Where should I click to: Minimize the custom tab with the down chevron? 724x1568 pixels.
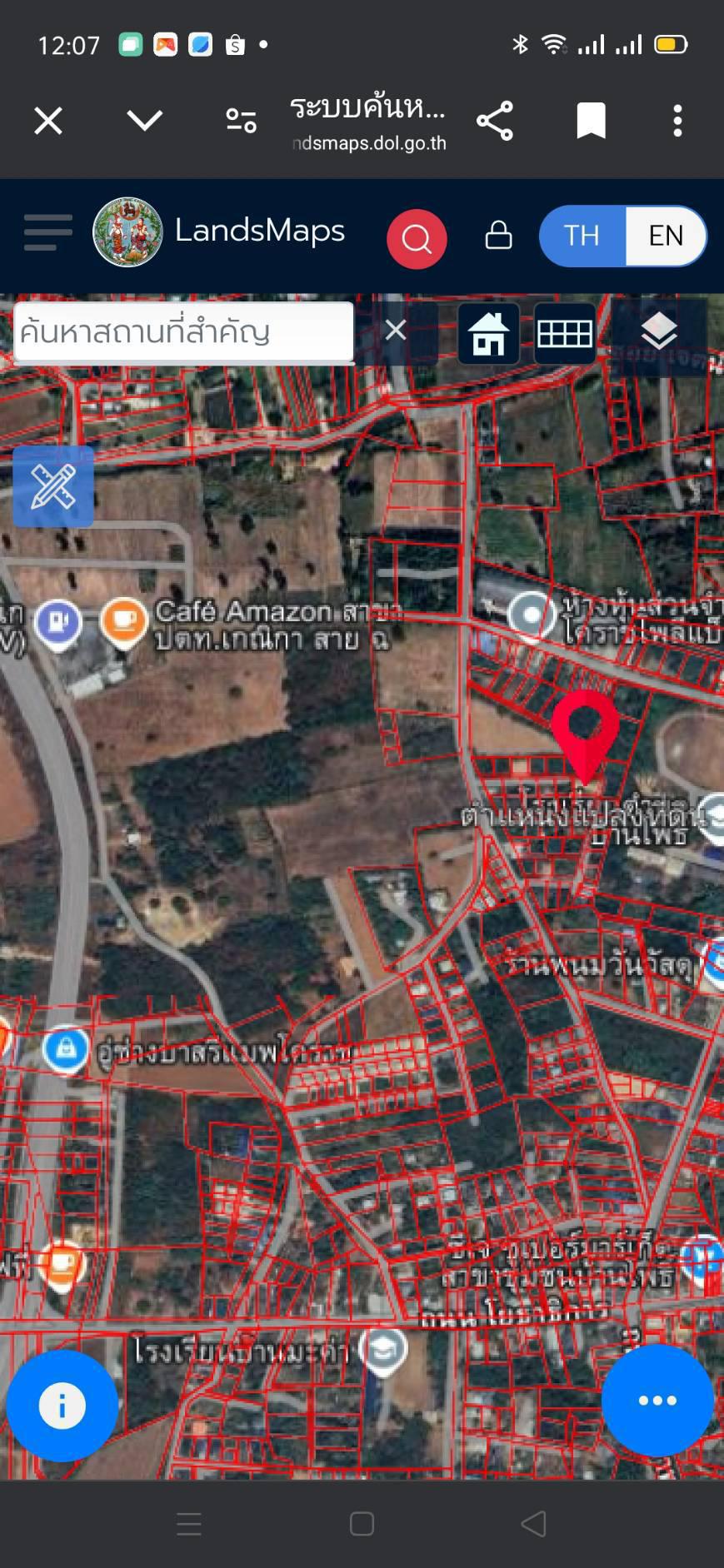[x=144, y=122]
